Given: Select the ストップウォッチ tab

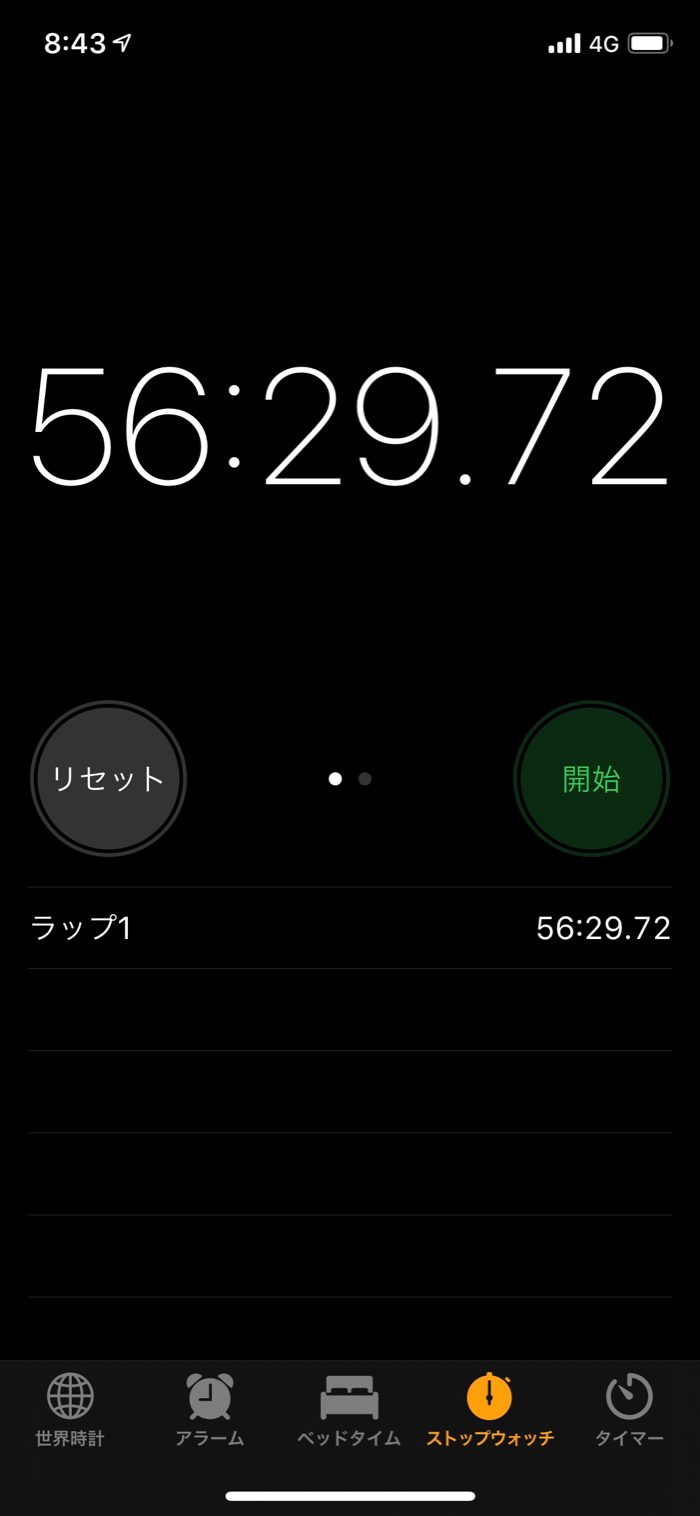Looking at the screenshot, I should click(490, 1410).
